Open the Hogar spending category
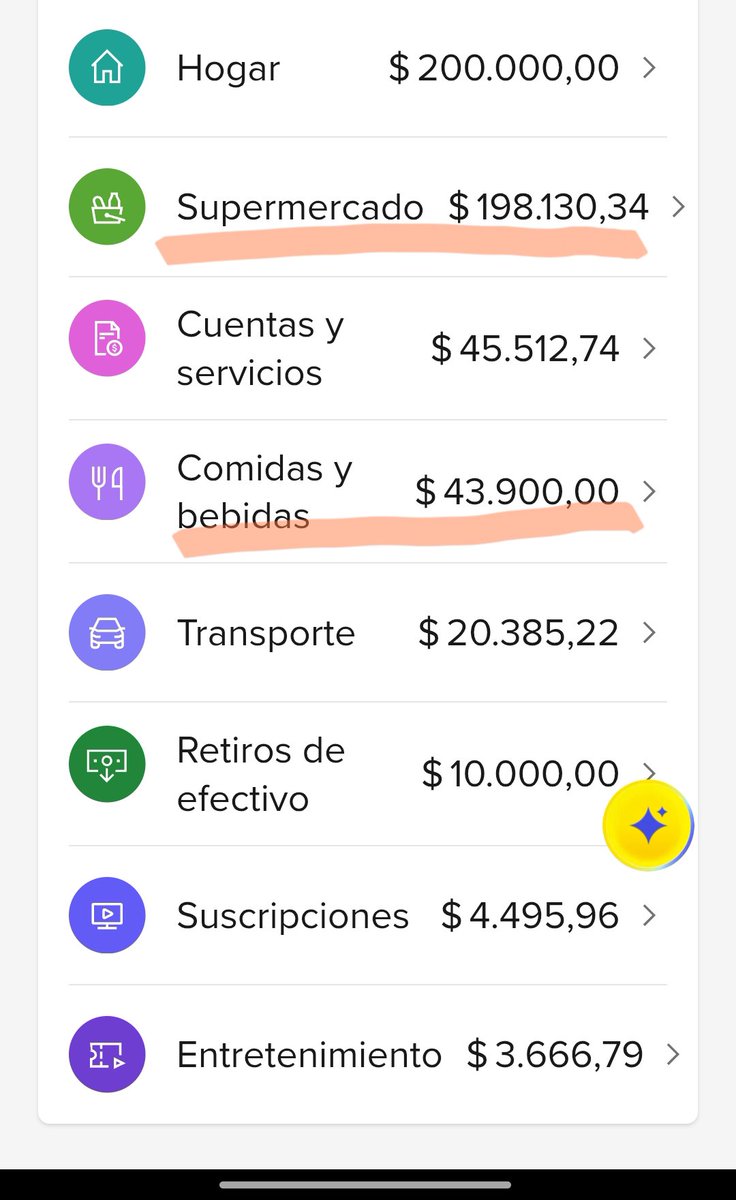The width and height of the screenshot is (736, 1200). pyautogui.click(x=367, y=68)
